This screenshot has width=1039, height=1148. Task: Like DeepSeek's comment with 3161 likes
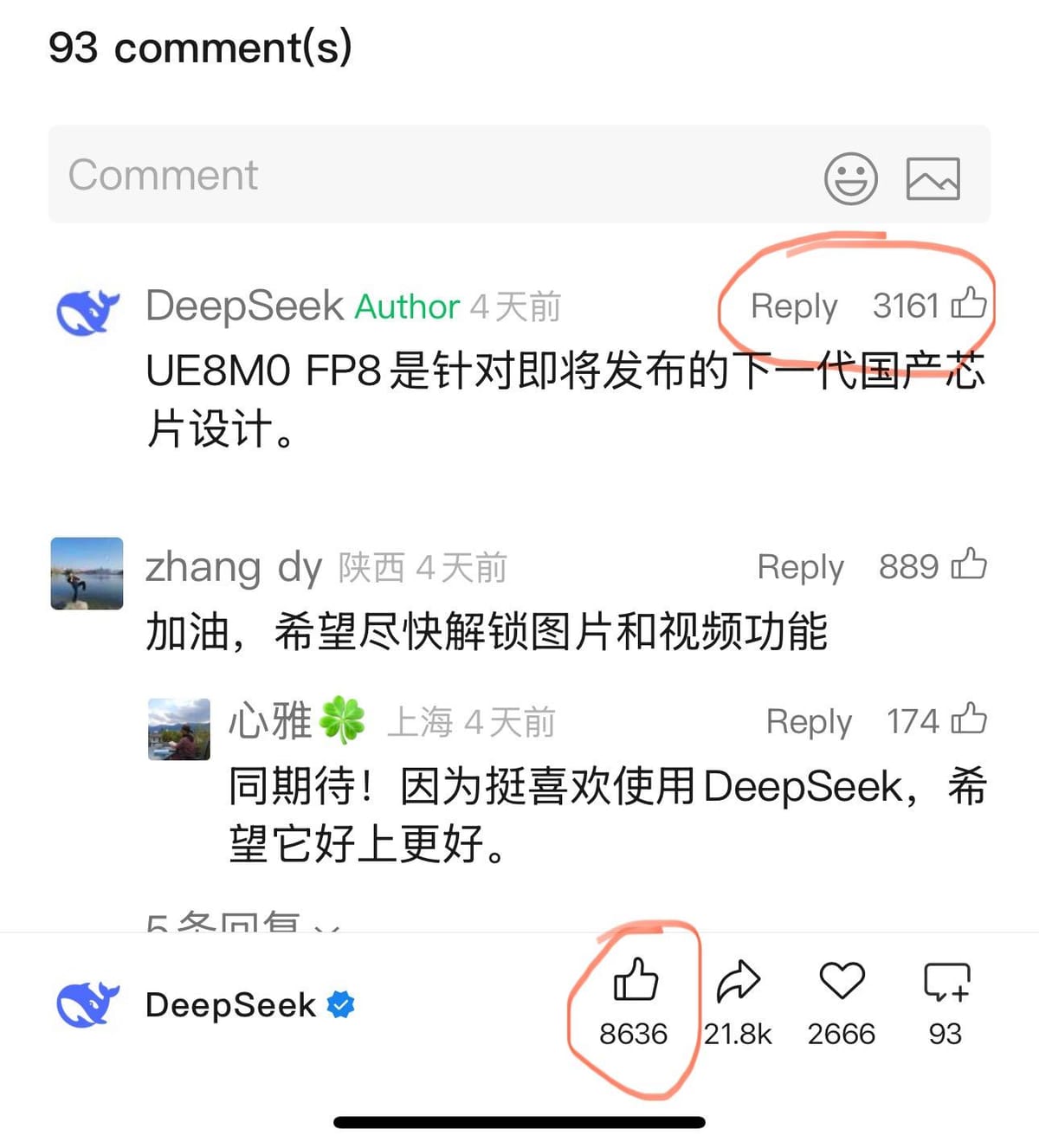tap(968, 304)
